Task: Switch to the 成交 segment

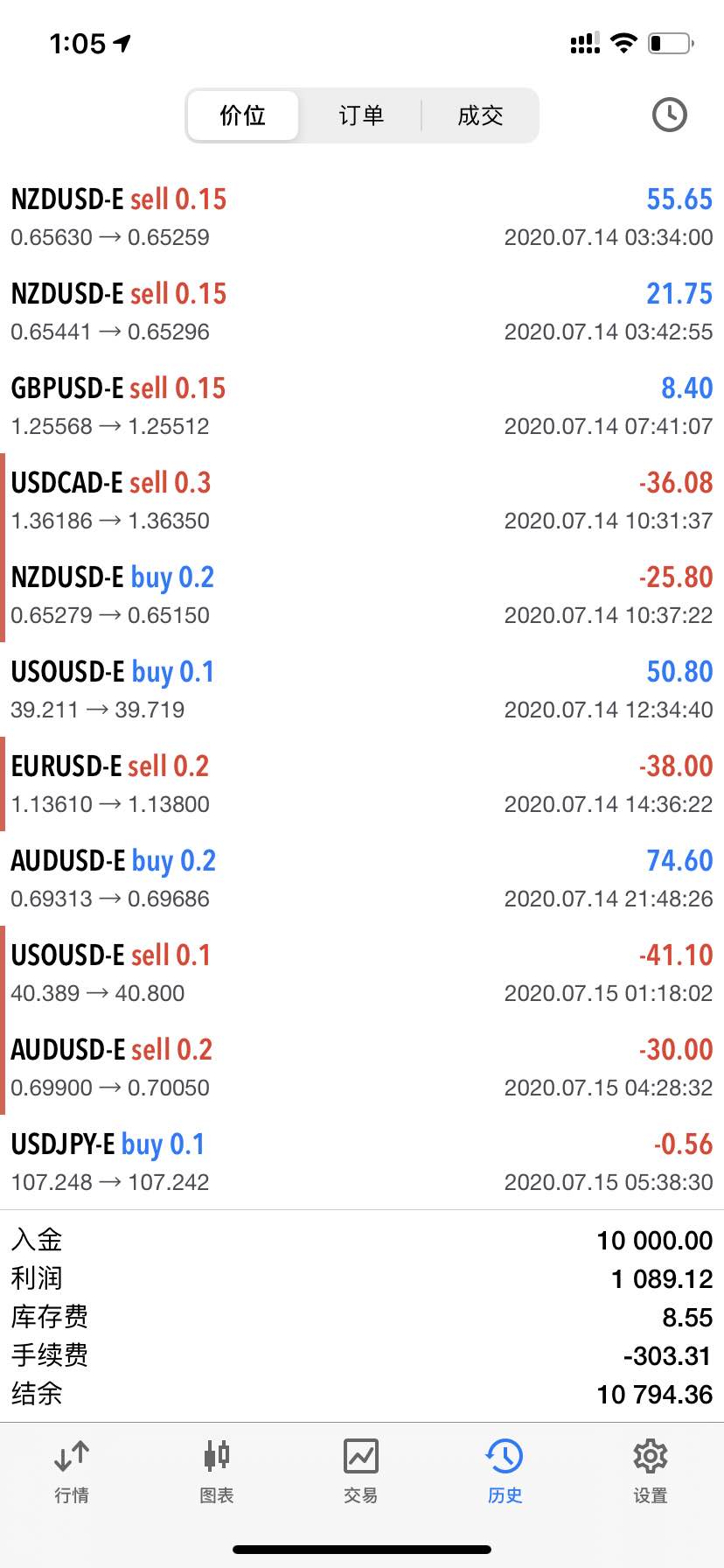Action: 480,115
